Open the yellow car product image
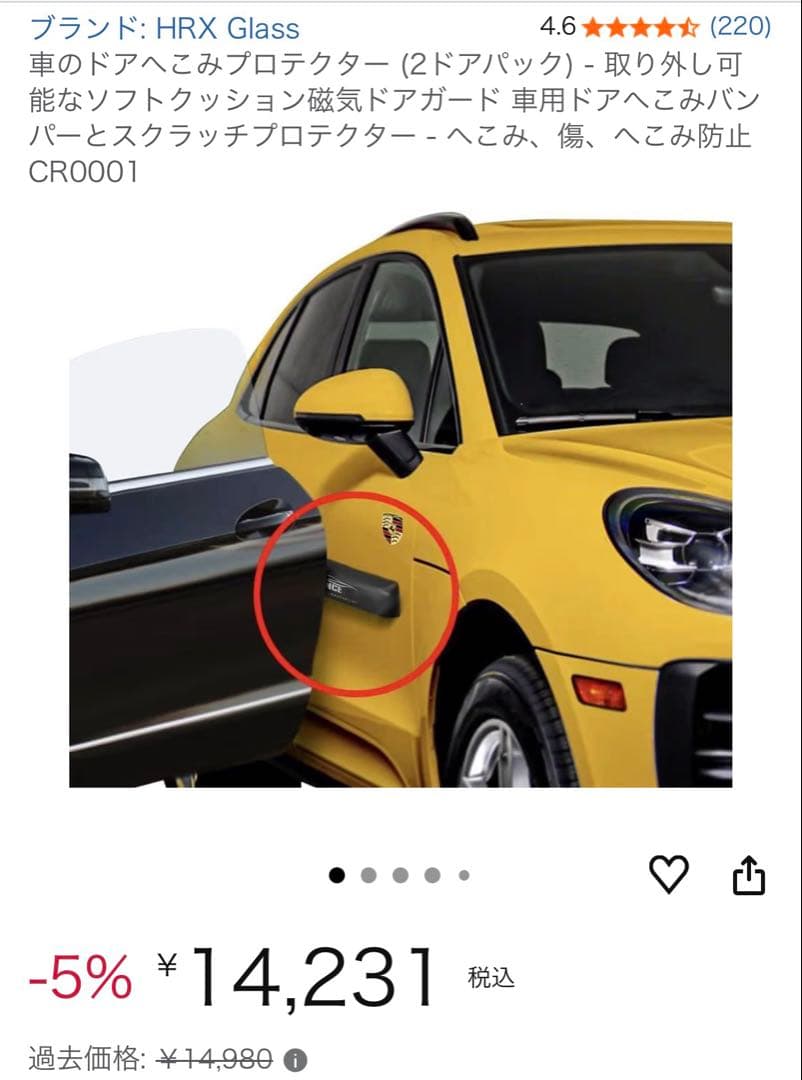 pyautogui.click(x=400, y=500)
